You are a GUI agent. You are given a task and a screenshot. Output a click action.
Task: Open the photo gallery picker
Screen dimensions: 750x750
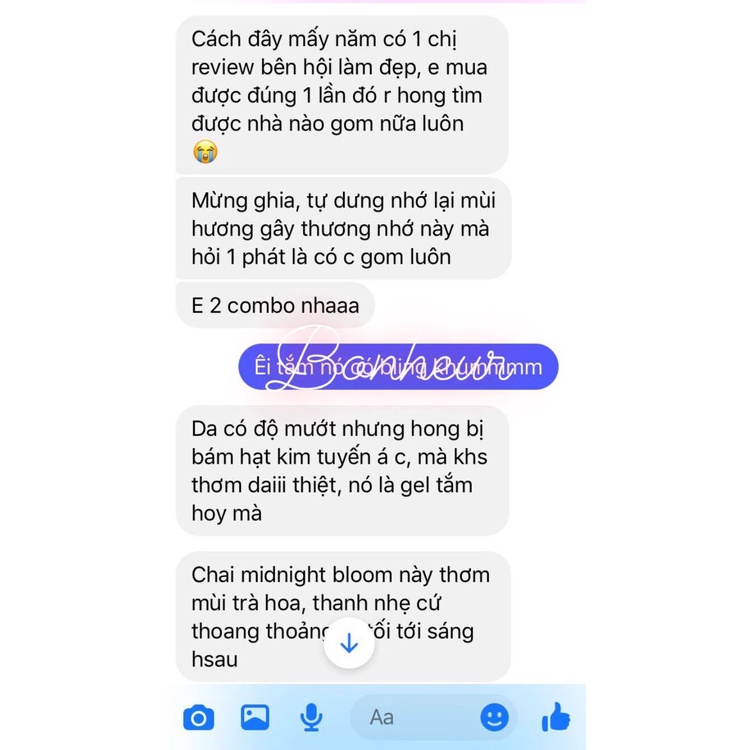255,717
